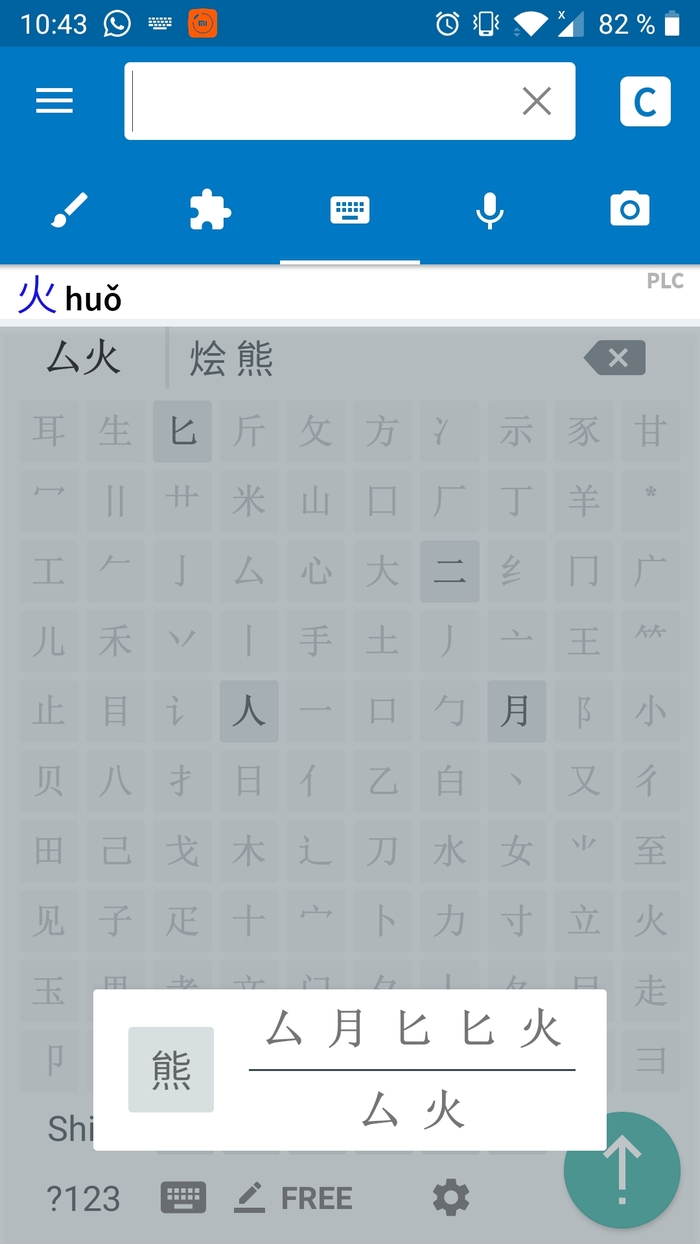Tap the green up-arrow floating button
Image resolution: width=700 pixels, height=1244 pixels.
tap(622, 1170)
